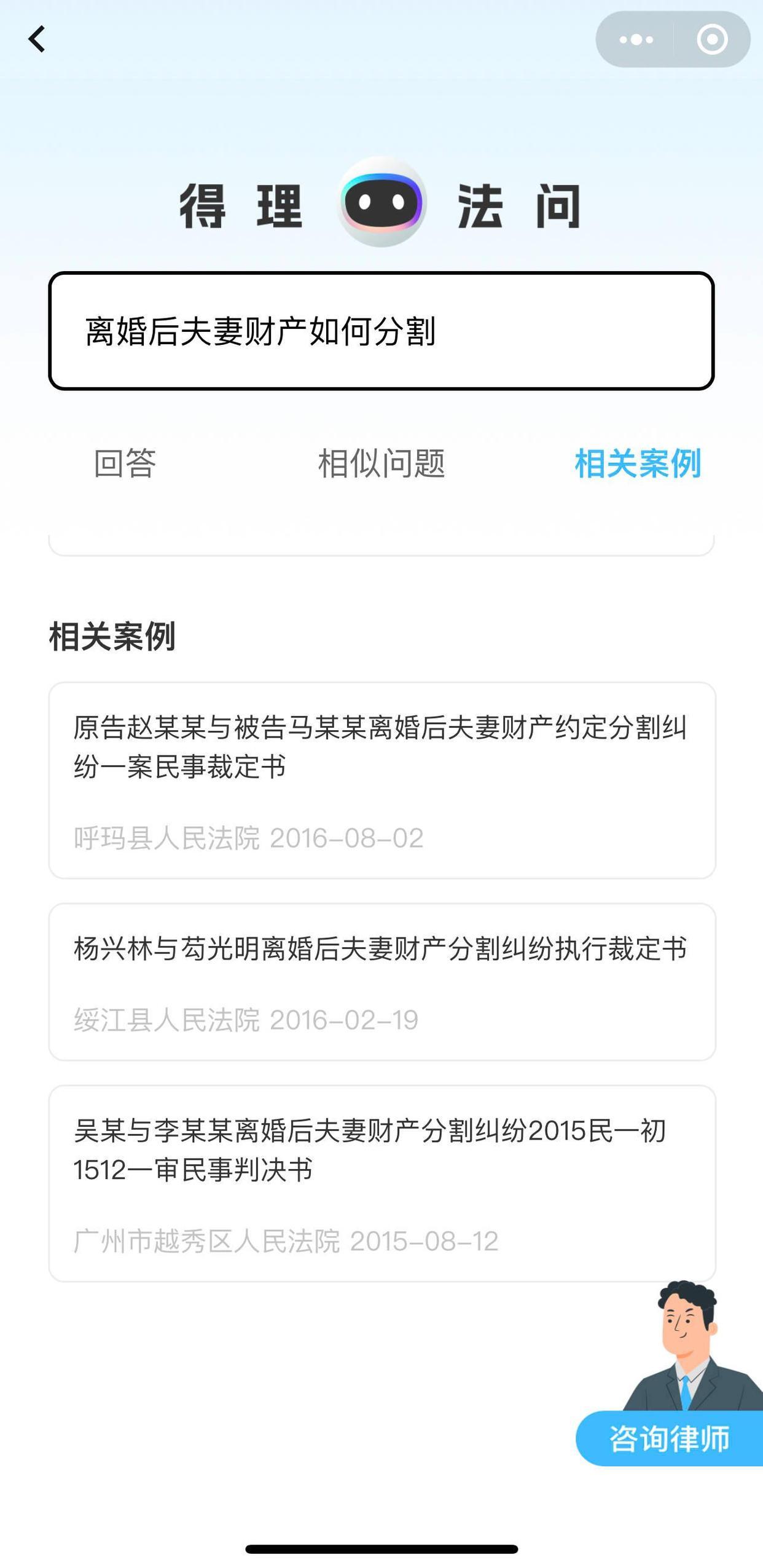Tap the back arrow at top left

pos(37,39)
